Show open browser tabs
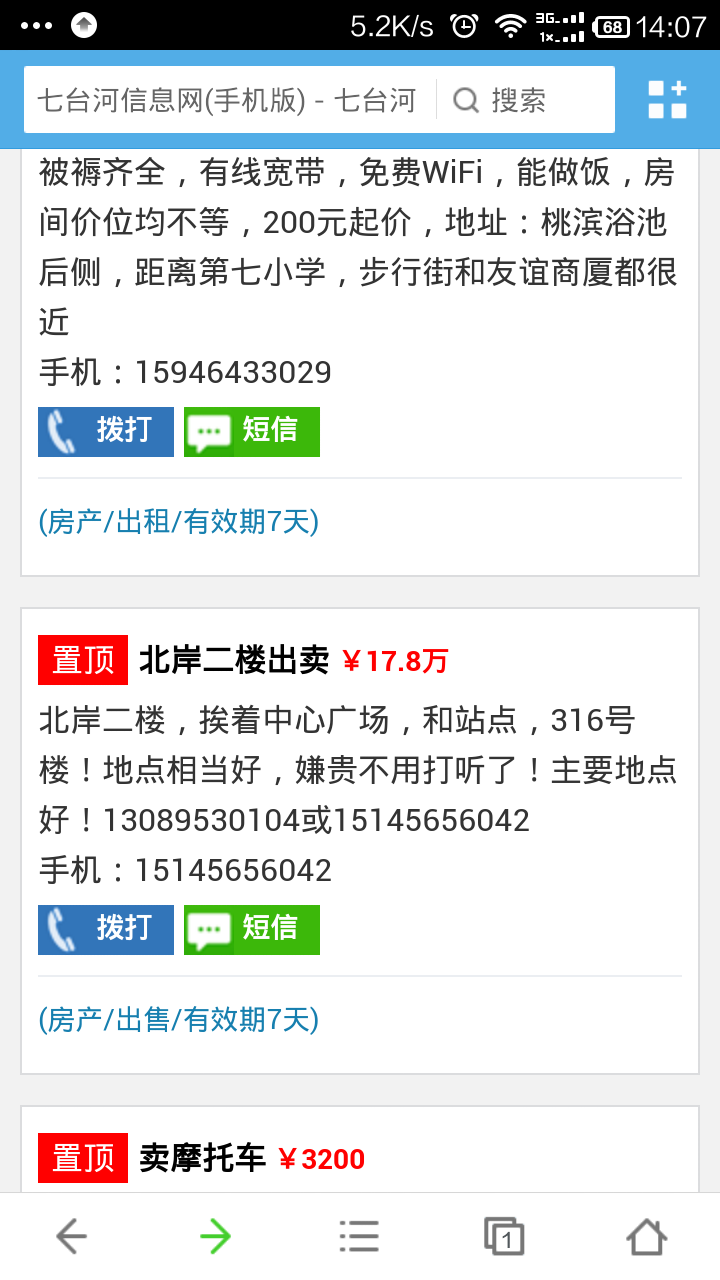720x1280 pixels. tap(504, 1237)
